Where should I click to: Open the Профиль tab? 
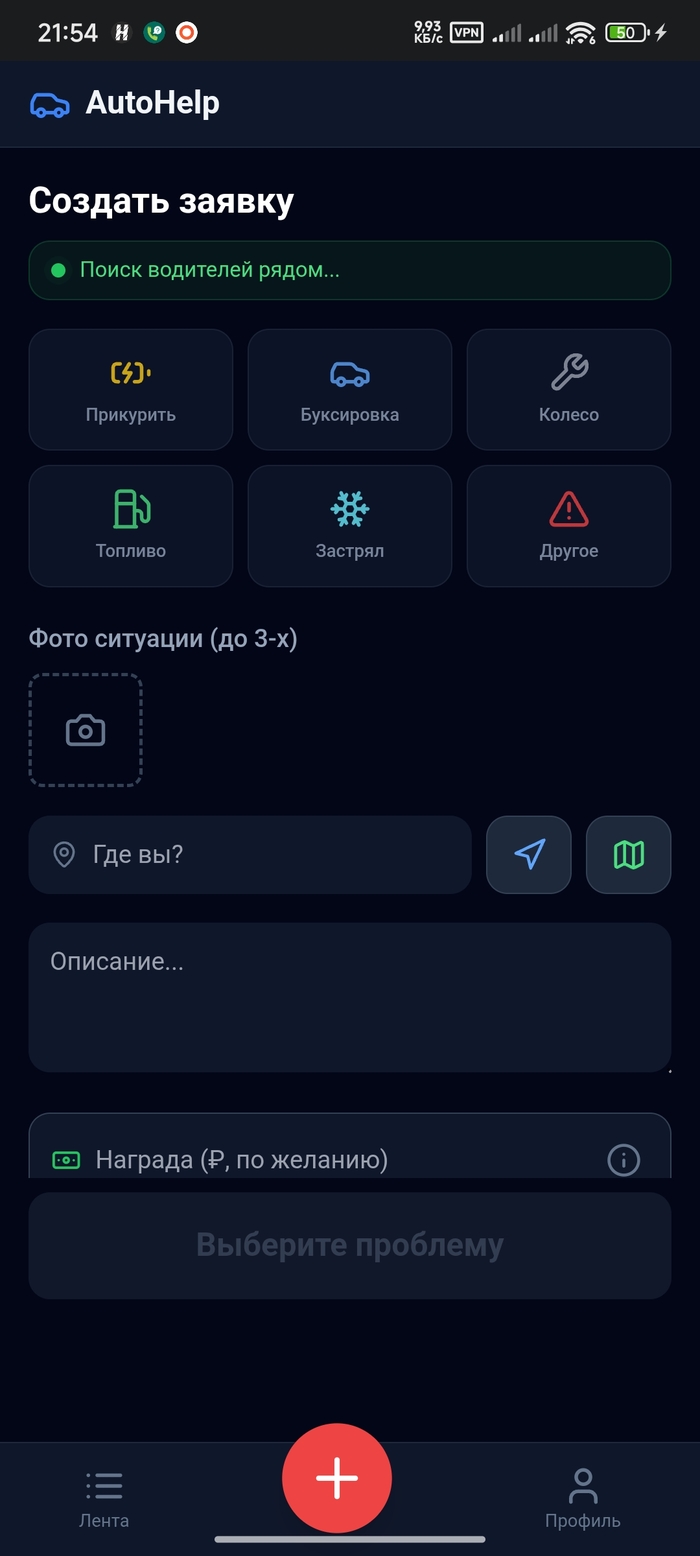coord(582,1498)
